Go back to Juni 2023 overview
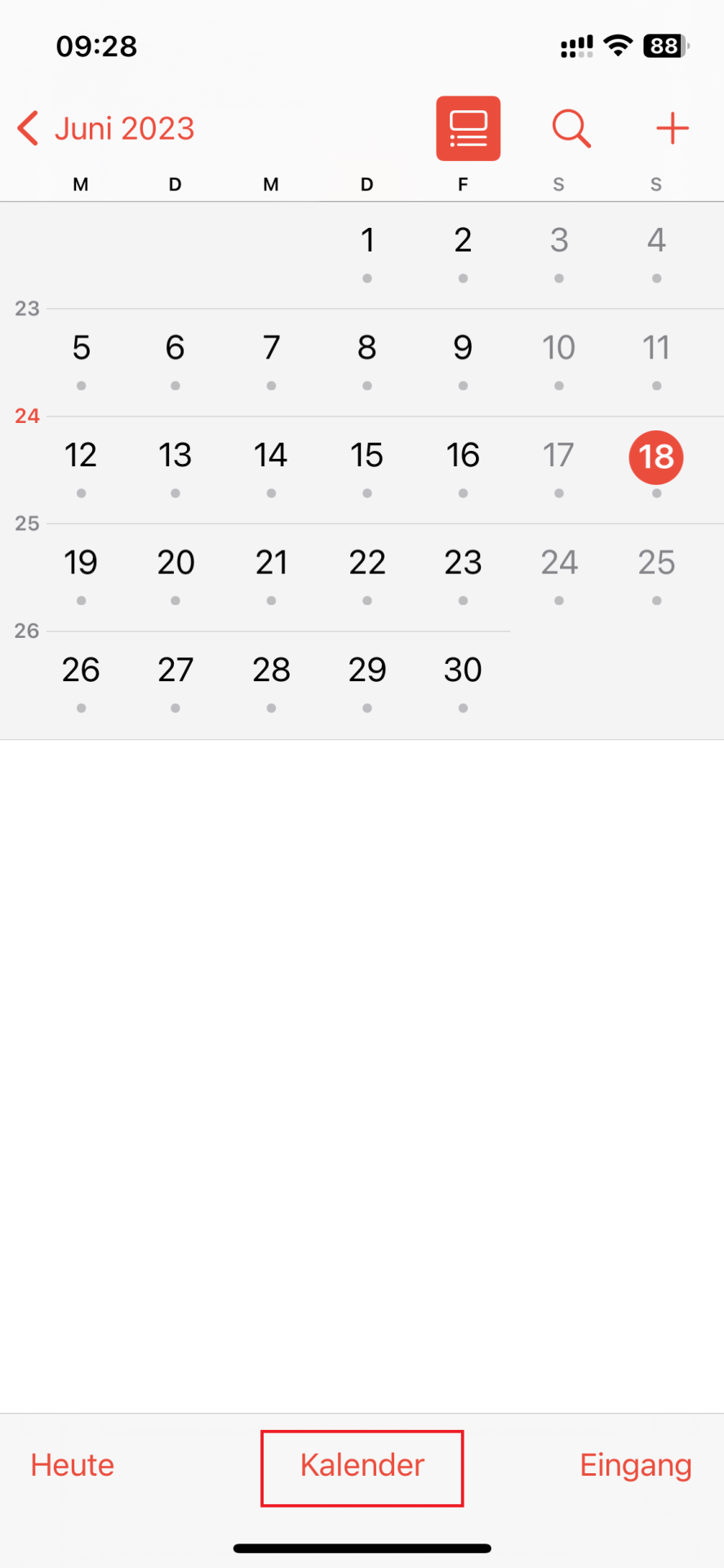Viewport: 724px width, 1568px height. pos(106,129)
